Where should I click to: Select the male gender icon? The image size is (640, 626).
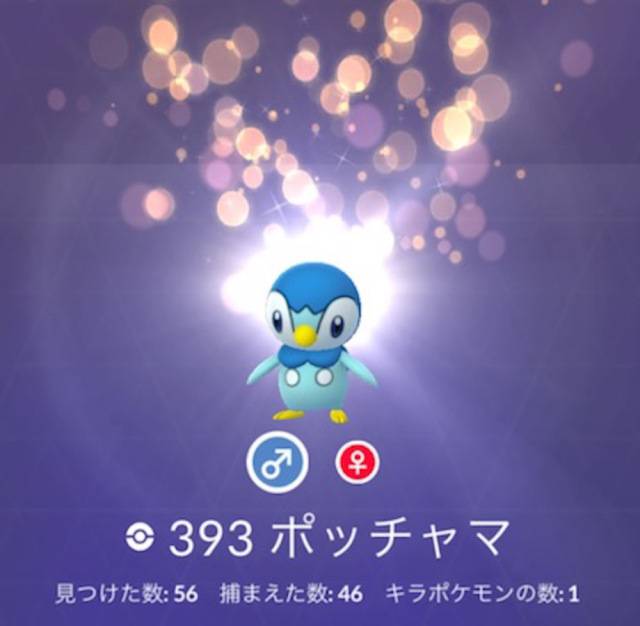(x=274, y=464)
